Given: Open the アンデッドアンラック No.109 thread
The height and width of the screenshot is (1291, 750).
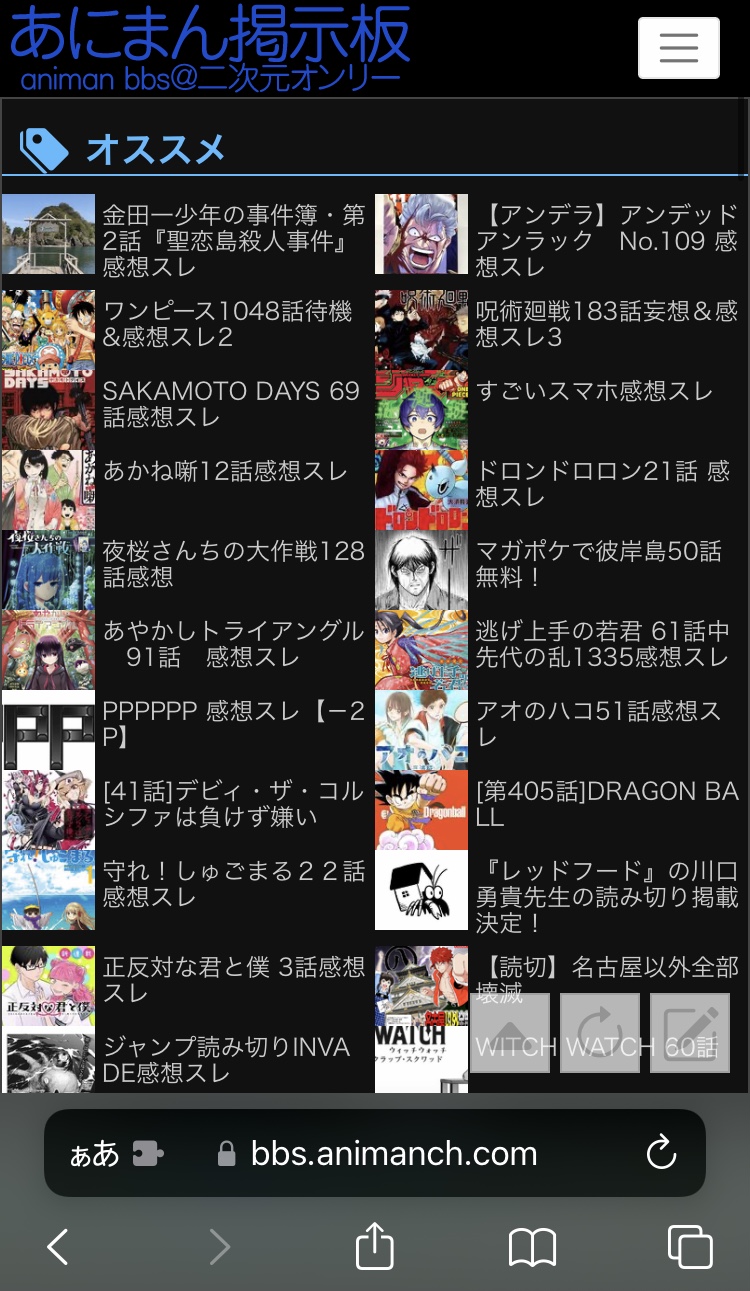Looking at the screenshot, I should [x=606, y=240].
